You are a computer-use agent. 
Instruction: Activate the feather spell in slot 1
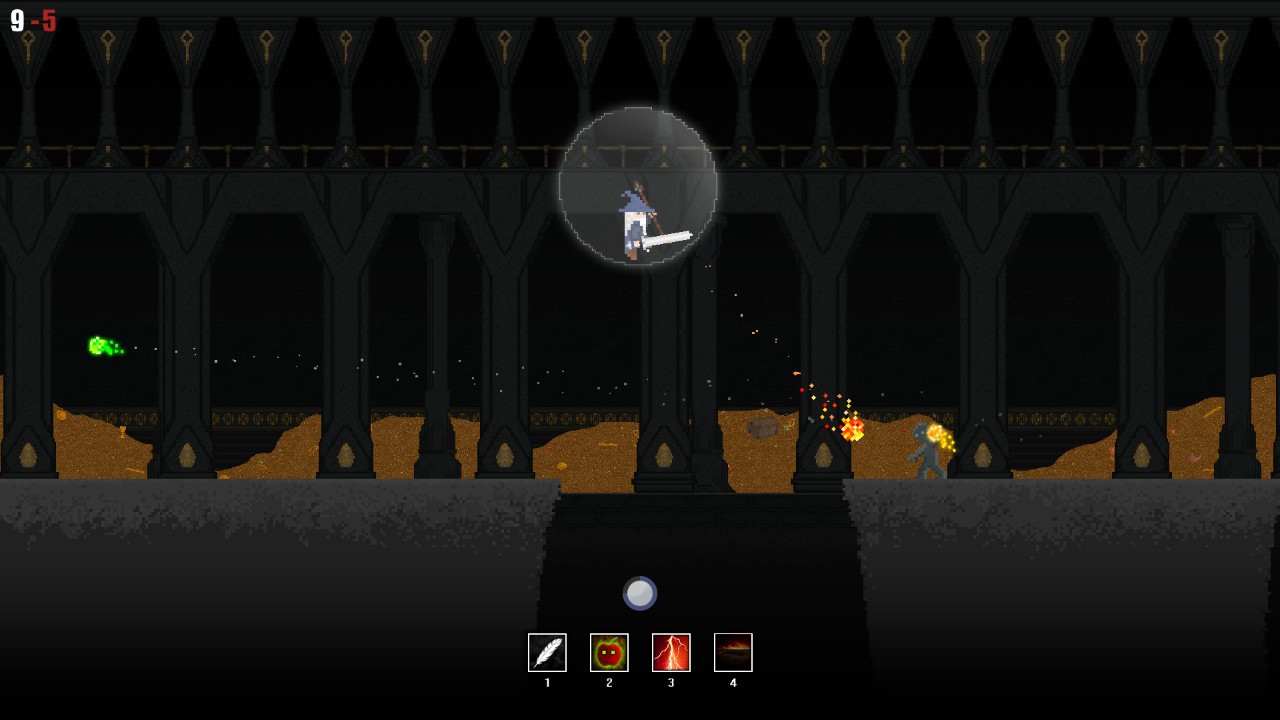[x=547, y=652]
